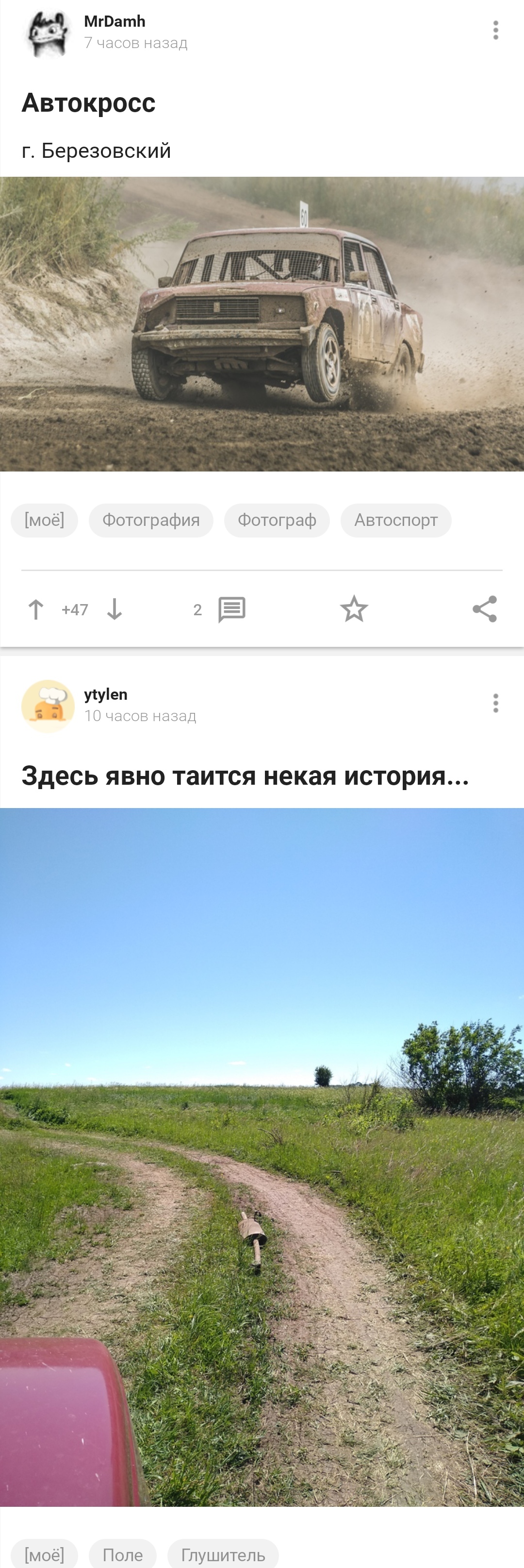
Task: Open the post titled Здесь явно таится некая история
Action: coord(245,776)
